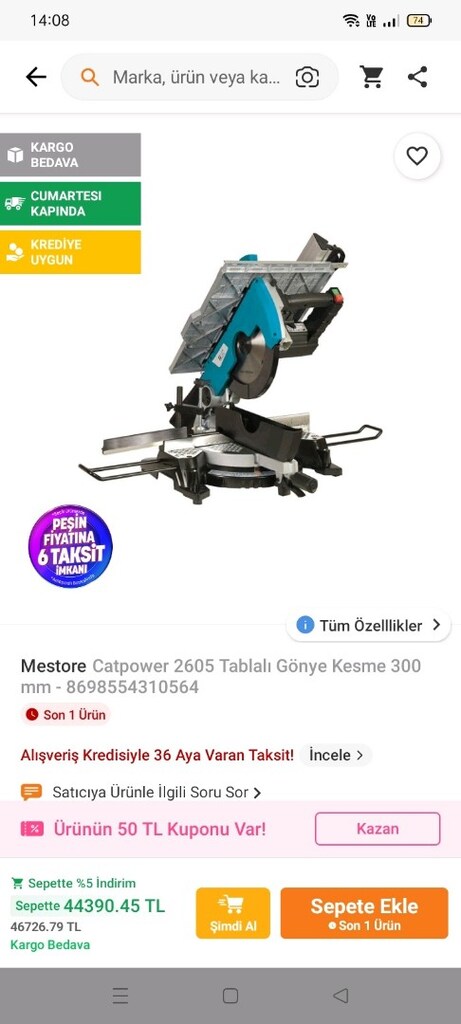Open the shopping cart
This screenshot has width=461, height=1024.
(372, 77)
